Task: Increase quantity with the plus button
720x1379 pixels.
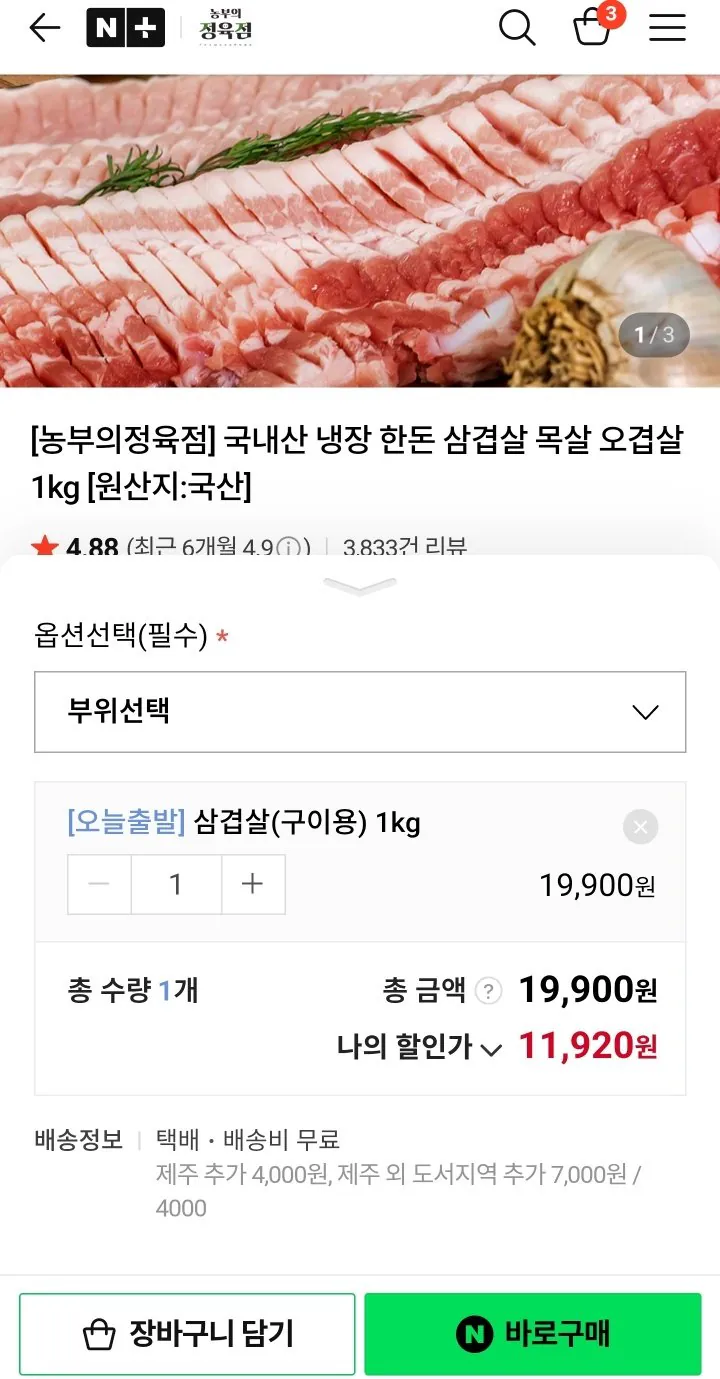Action: (252, 884)
